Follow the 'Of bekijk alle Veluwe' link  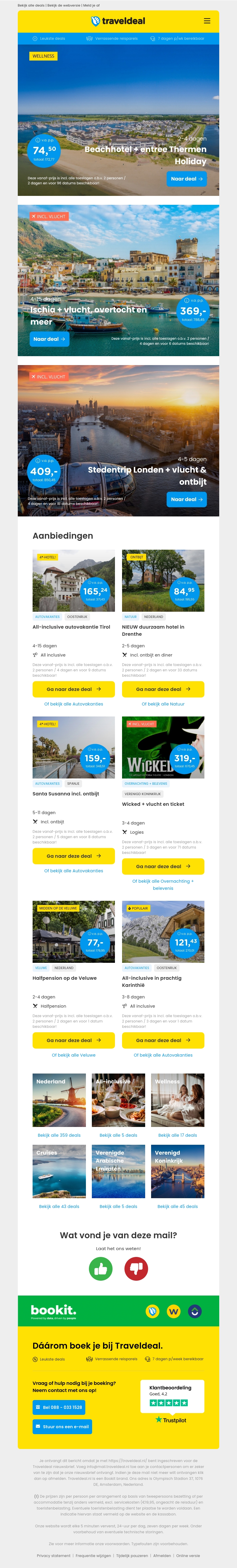click(x=73, y=1055)
